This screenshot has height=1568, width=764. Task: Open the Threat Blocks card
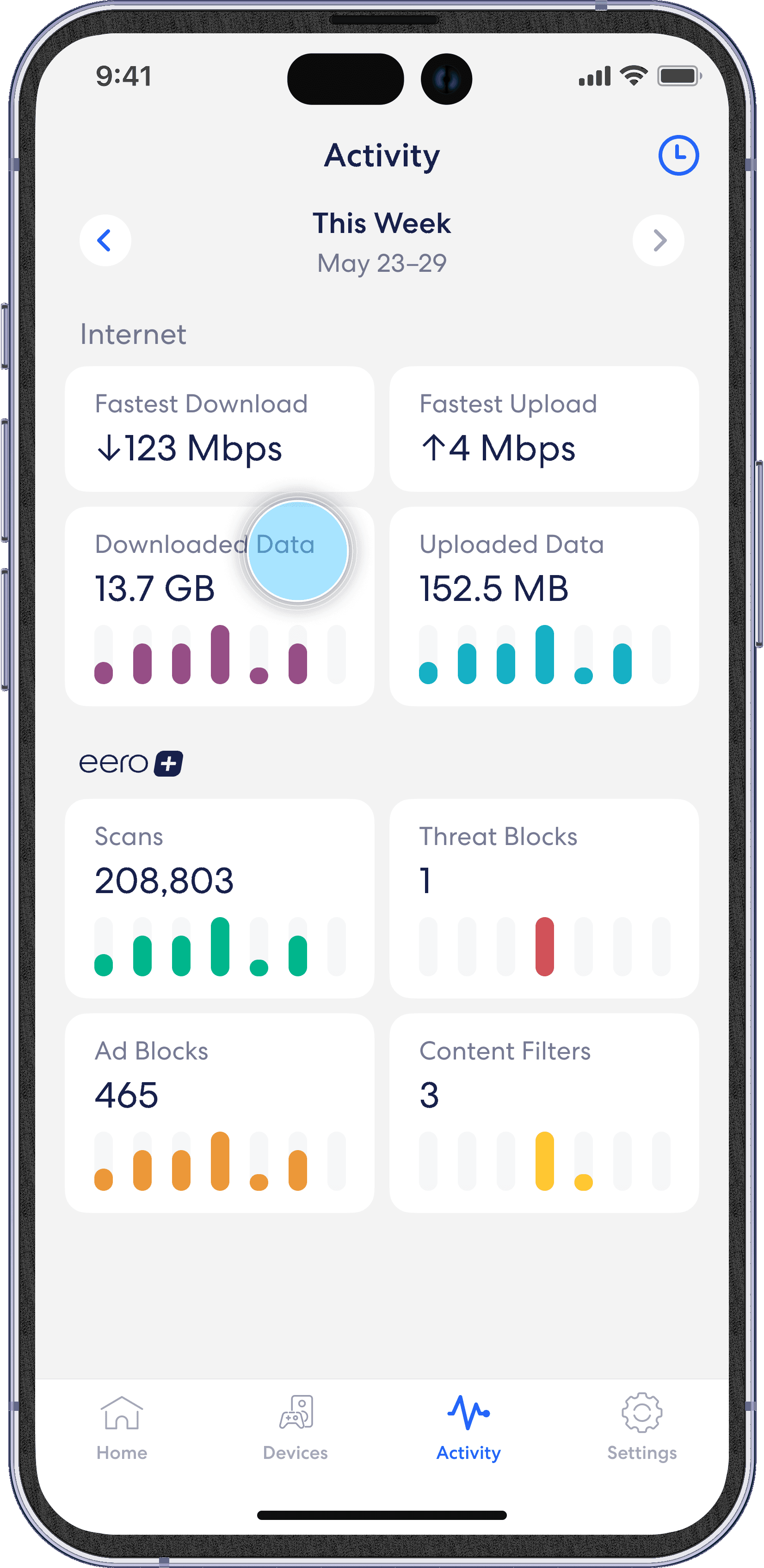tap(543, 898)
